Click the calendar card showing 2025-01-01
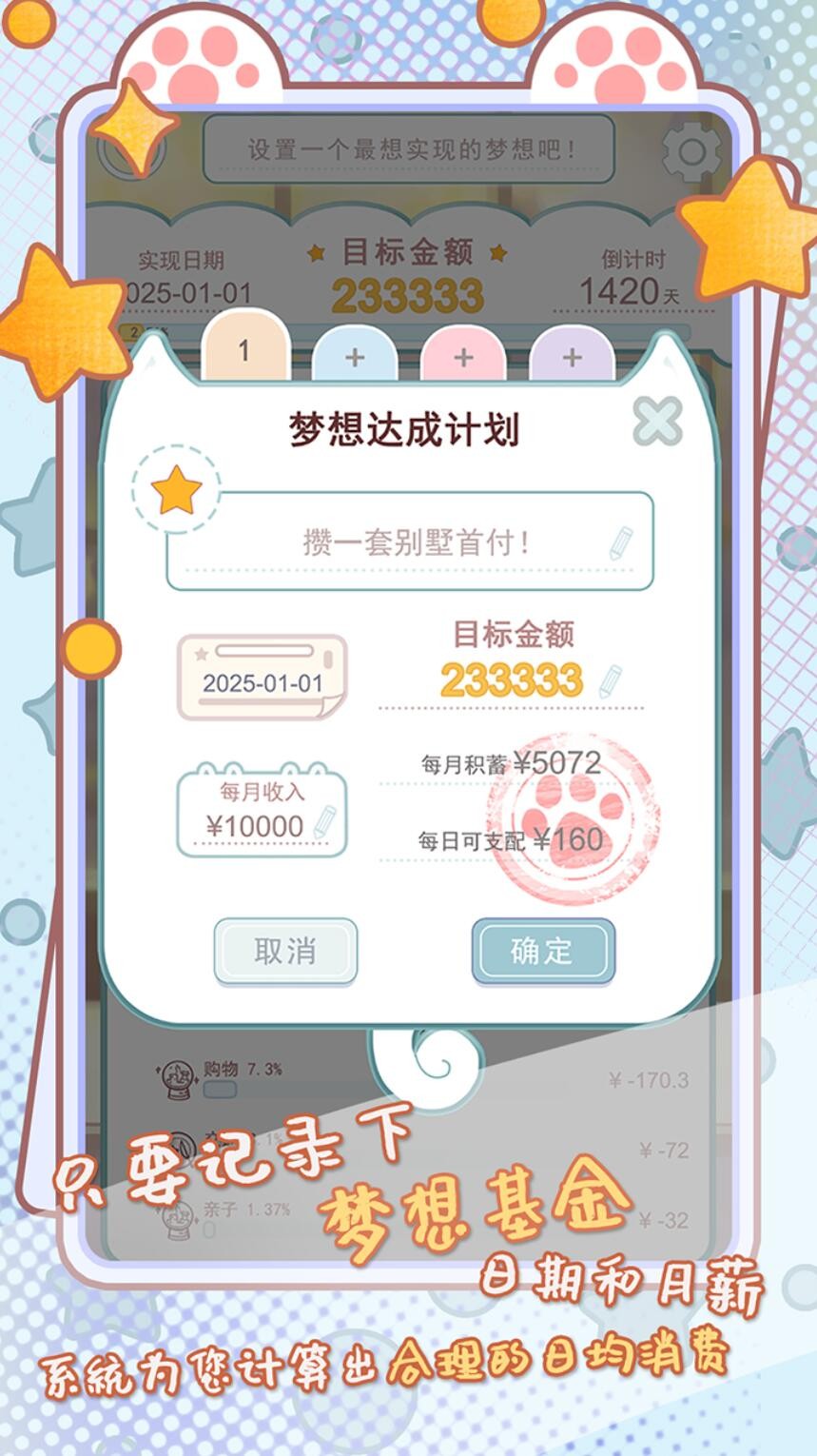Screen dimensions: 817x1456 (x=262, y=676)
